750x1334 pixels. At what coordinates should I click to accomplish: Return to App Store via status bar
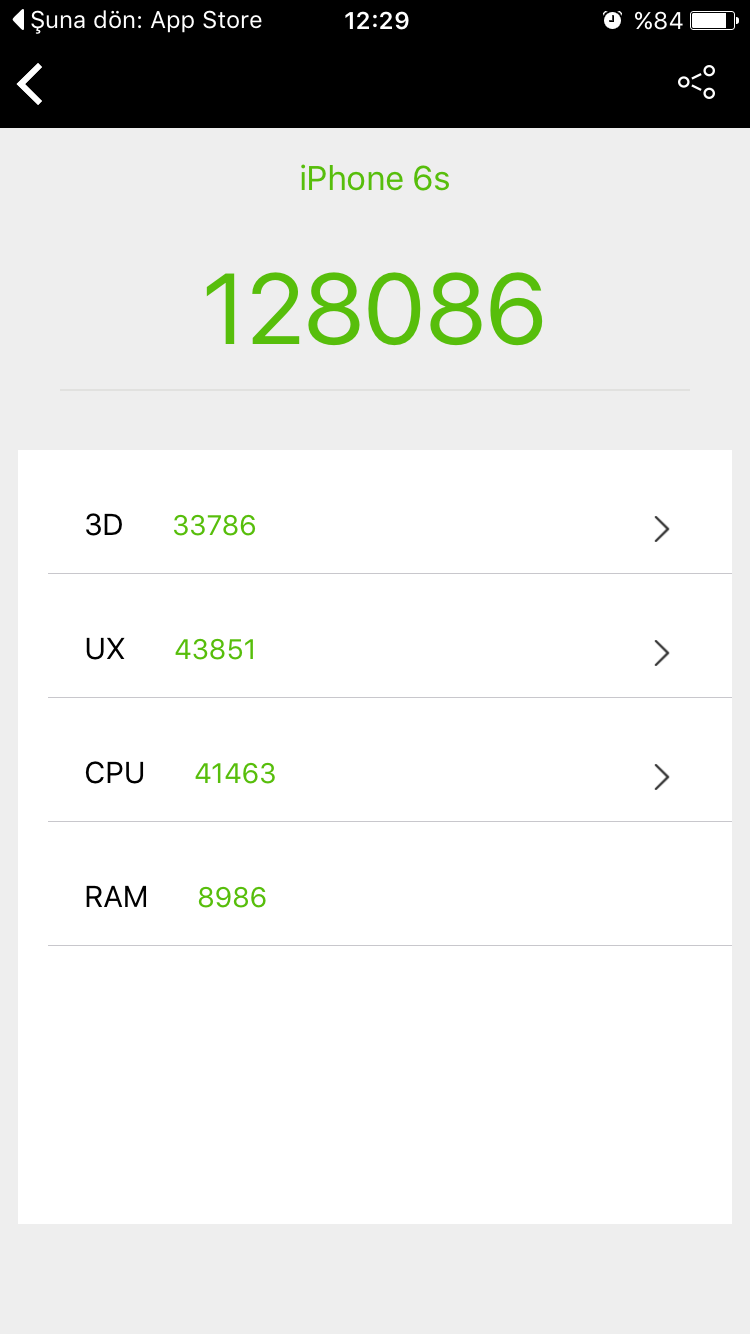[x=137, y=20]
